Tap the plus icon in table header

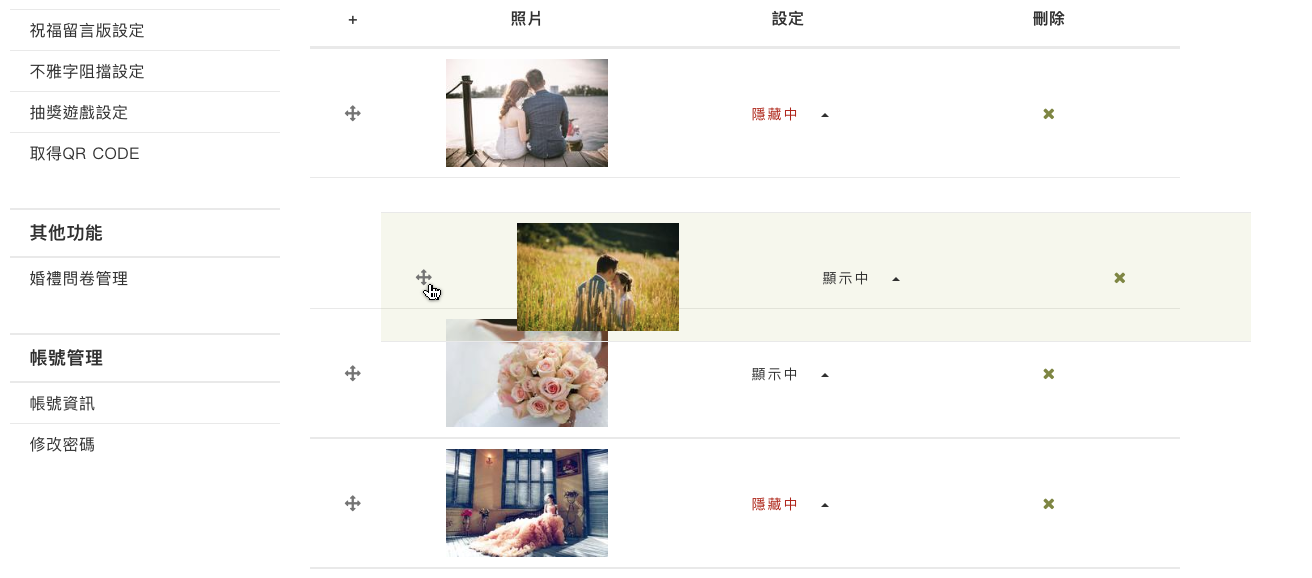[x=353, y=20]
